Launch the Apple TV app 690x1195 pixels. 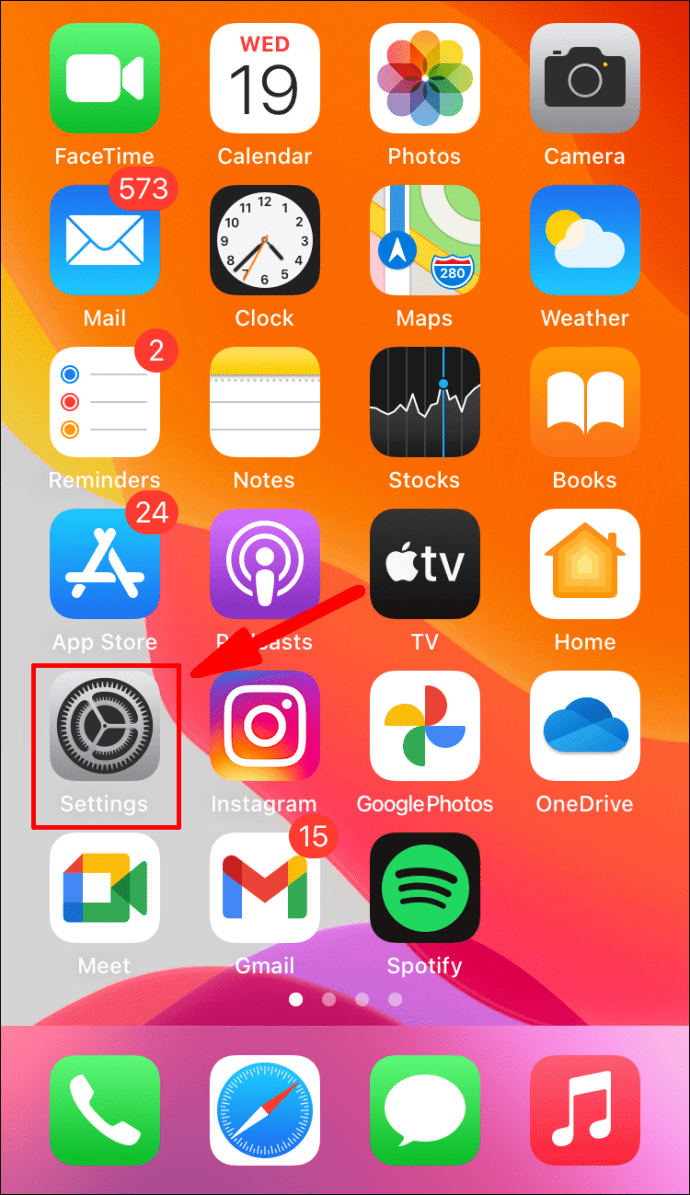point(425,565)
